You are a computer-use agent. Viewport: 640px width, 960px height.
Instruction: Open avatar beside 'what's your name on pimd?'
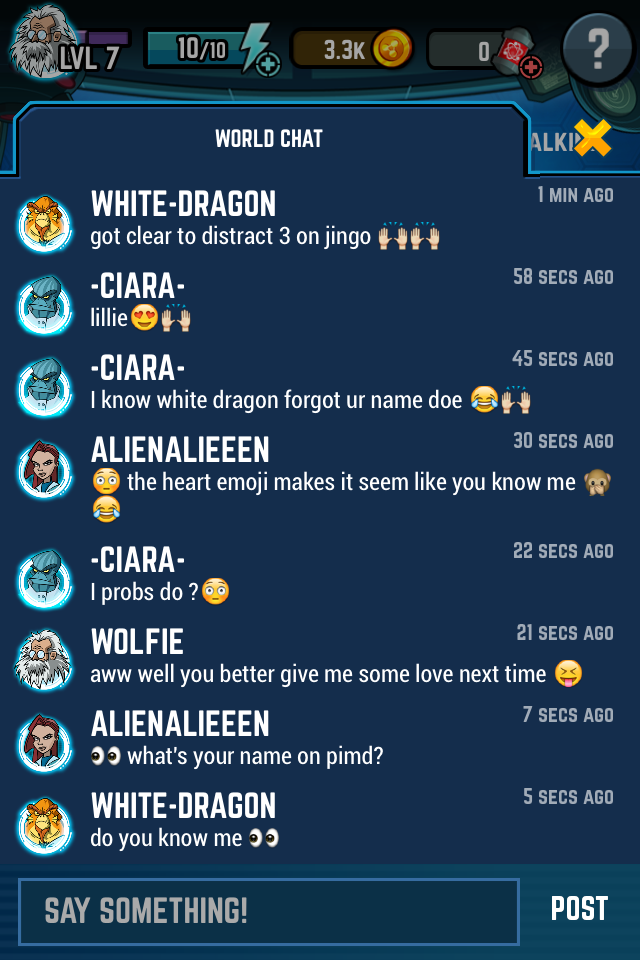pyautogui.click(x=44, y=742)
